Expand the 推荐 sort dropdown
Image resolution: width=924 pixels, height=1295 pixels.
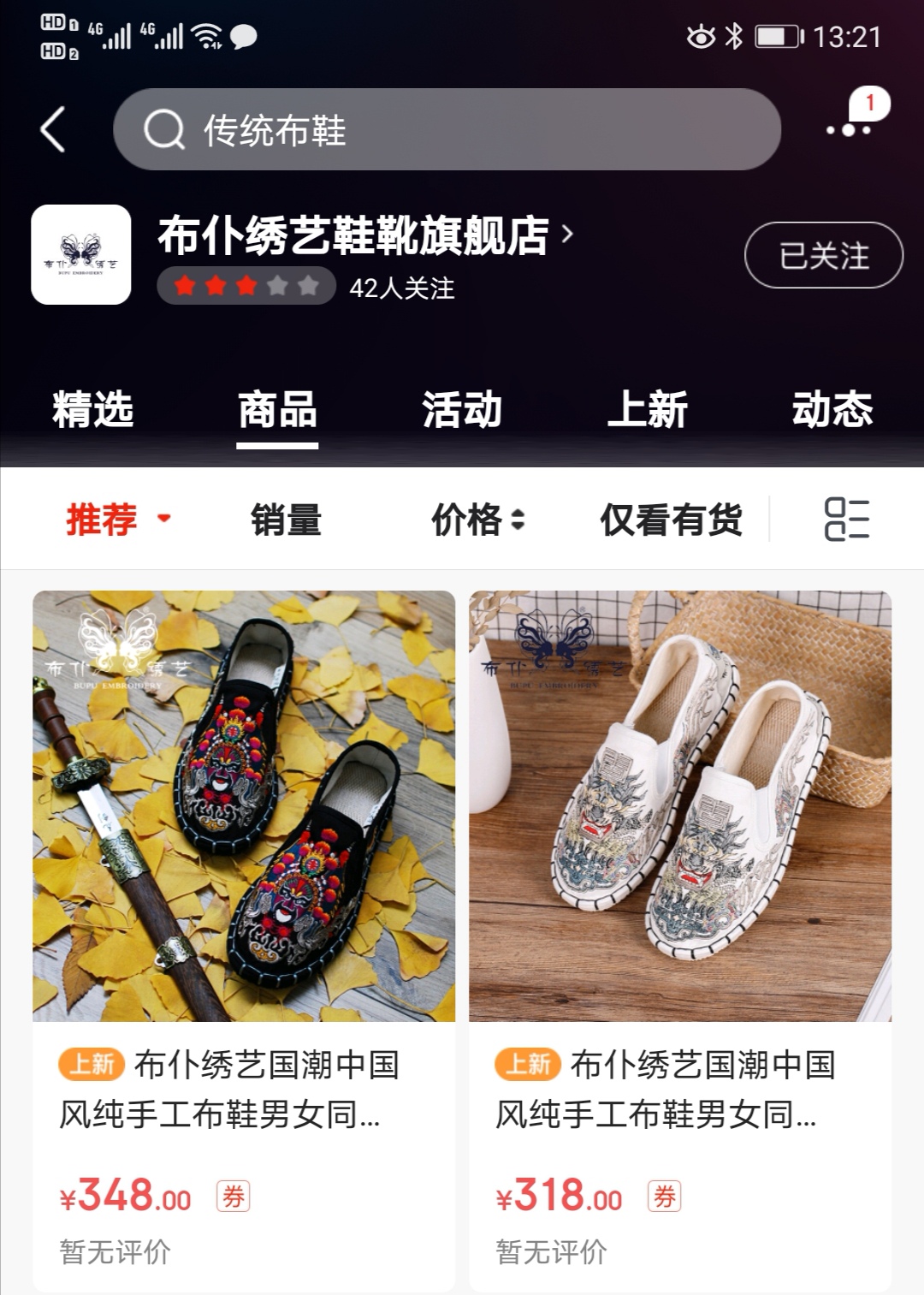tap(118, 519)
